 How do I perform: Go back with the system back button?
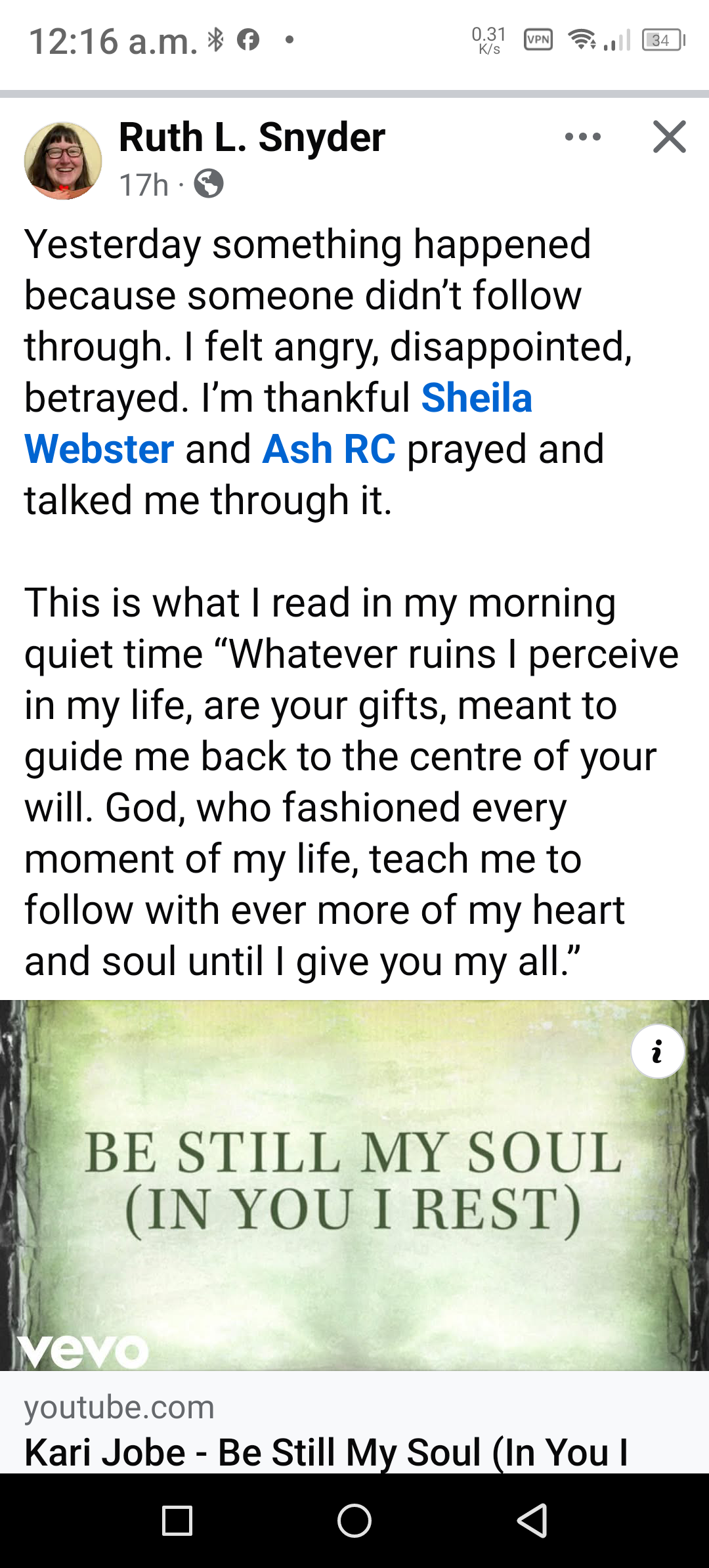click(532, 1521)
